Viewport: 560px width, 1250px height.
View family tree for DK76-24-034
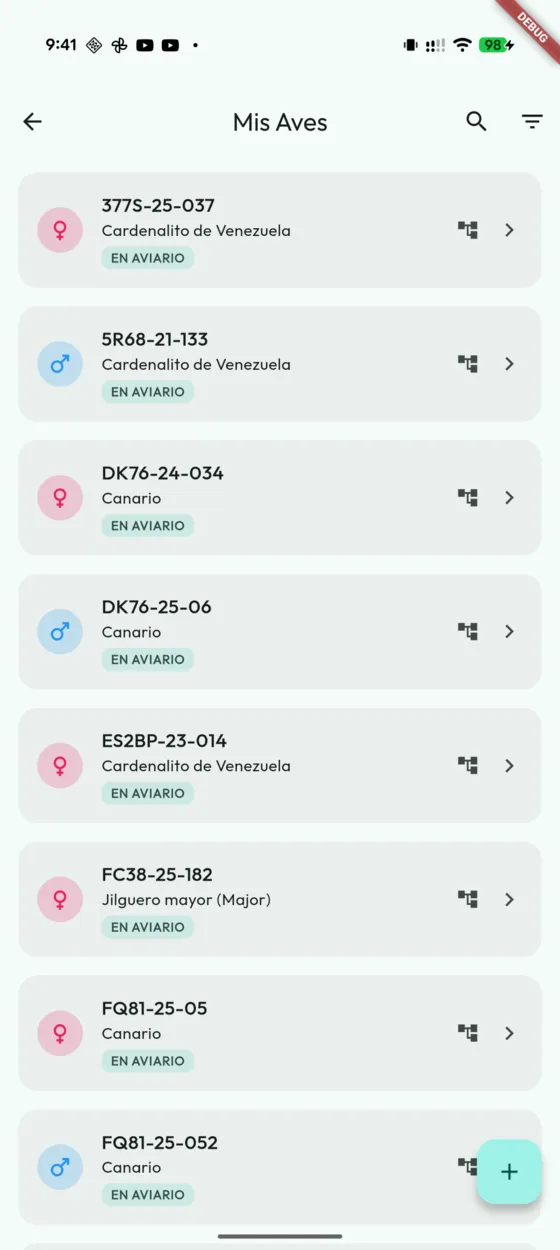pyautogui.click(x=468, y=498)
